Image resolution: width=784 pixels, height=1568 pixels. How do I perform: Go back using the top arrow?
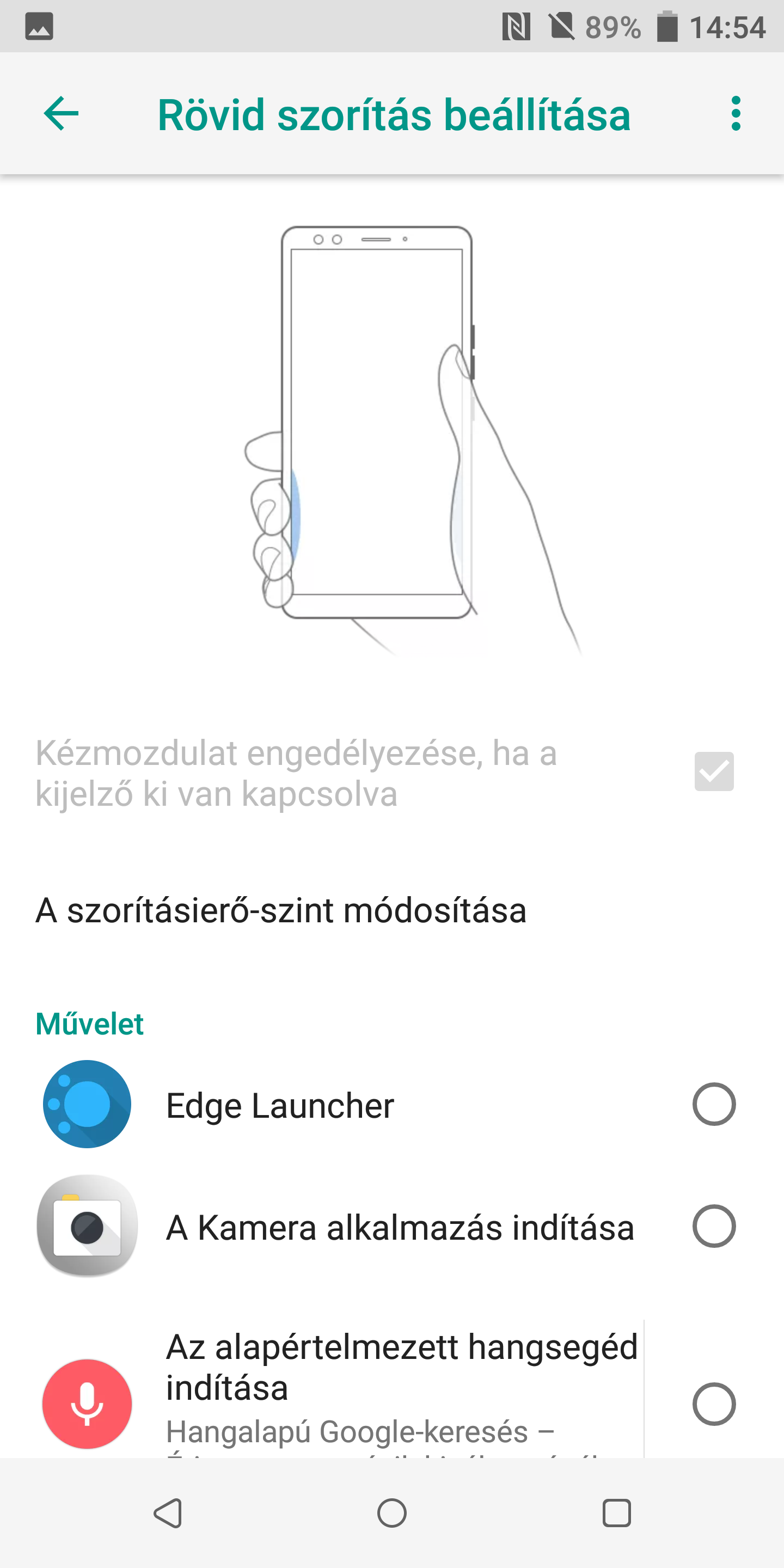[61, 113]
